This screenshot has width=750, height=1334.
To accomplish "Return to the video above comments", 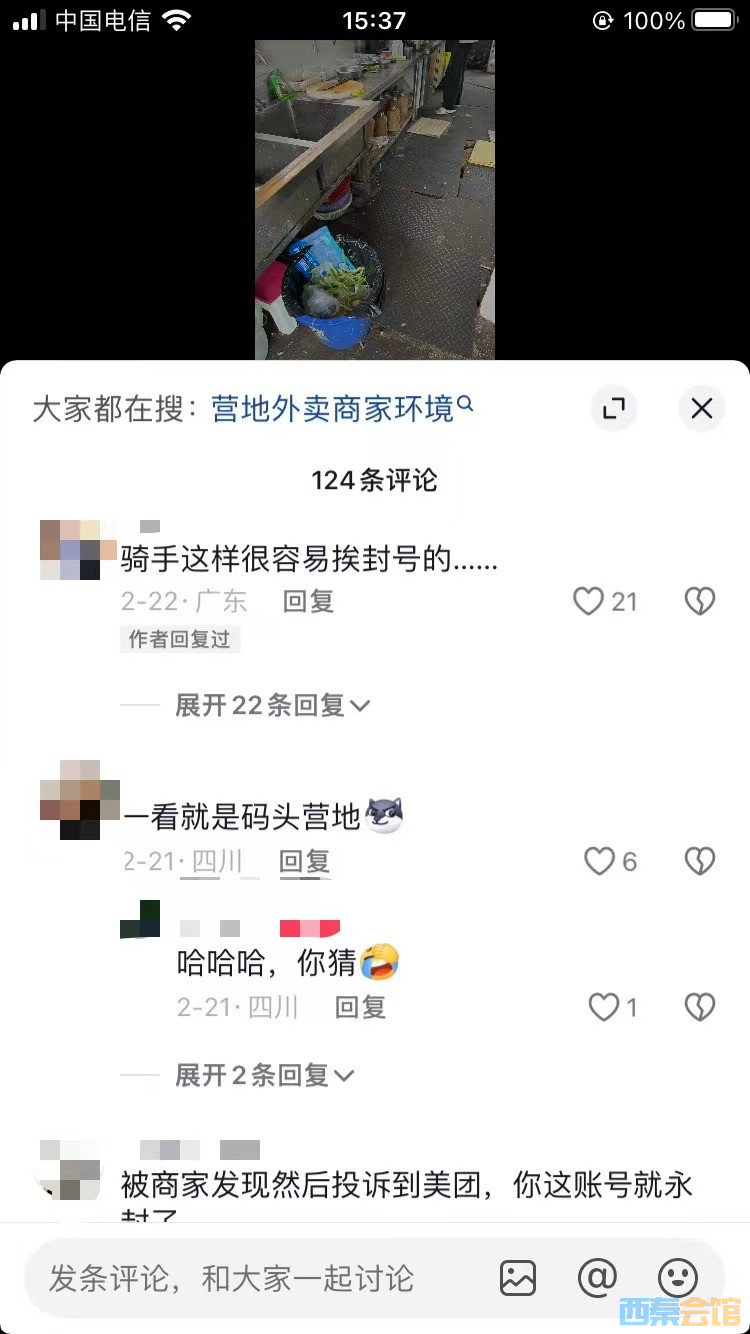I will click(374, 200).
